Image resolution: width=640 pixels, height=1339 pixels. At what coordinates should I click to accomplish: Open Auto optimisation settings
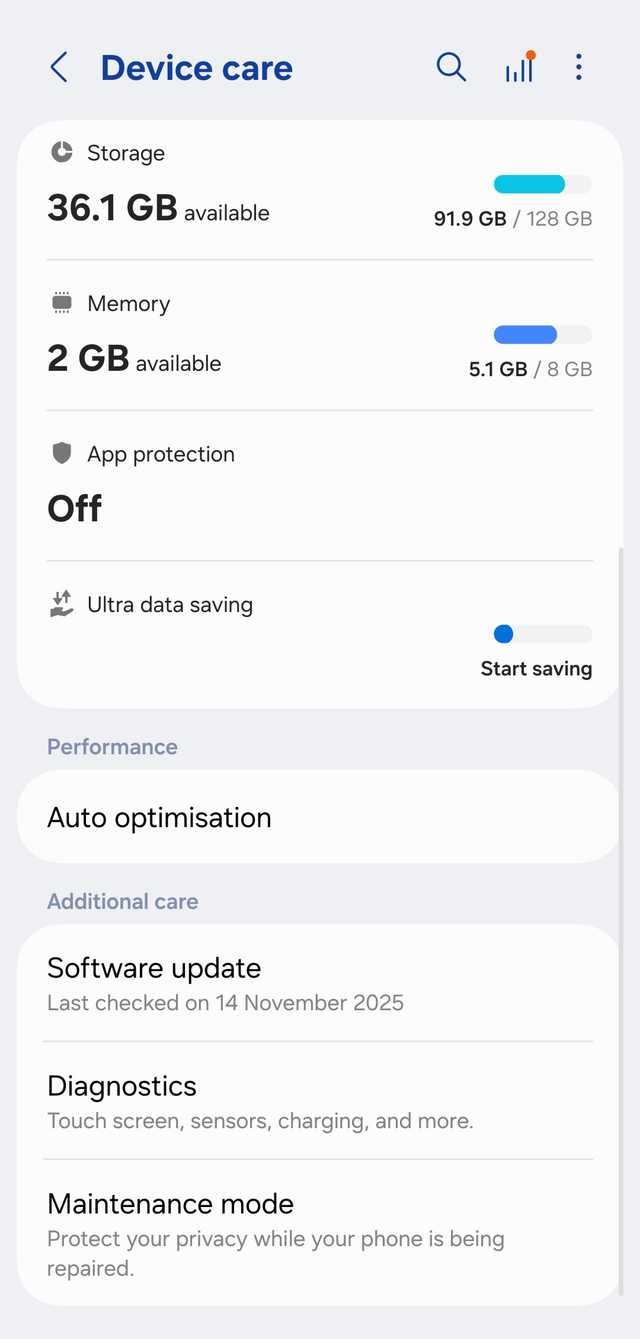click(x=319, y=817)
